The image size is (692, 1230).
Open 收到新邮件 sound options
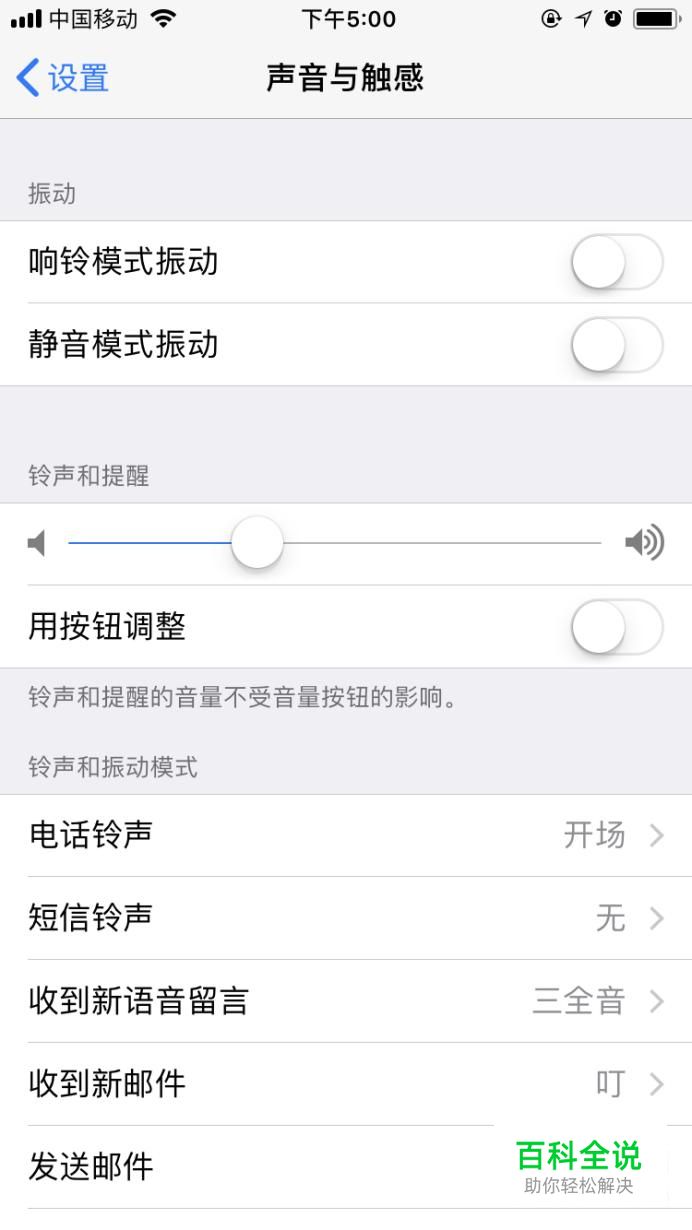click(346, 1084)
